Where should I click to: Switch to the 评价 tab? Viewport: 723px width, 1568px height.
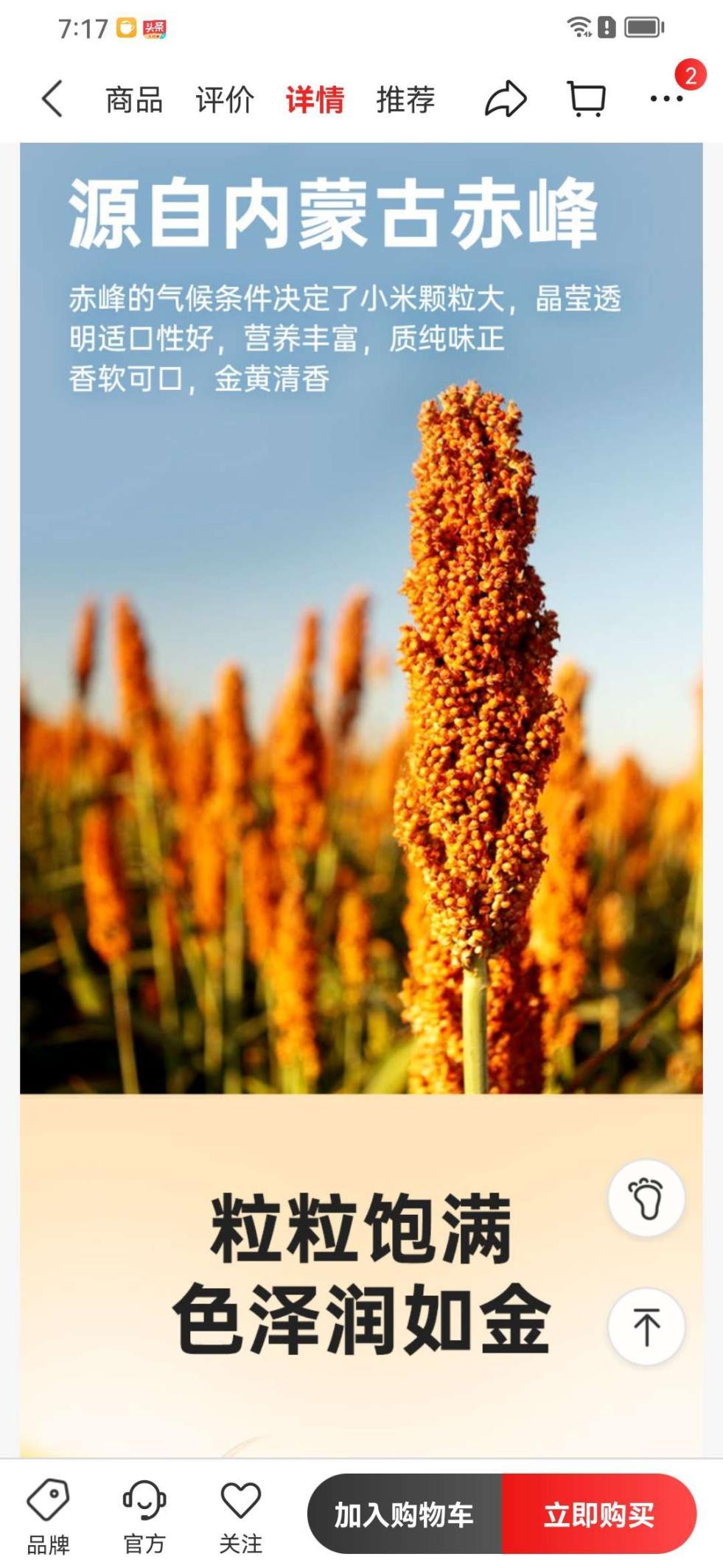coord(225,100)
